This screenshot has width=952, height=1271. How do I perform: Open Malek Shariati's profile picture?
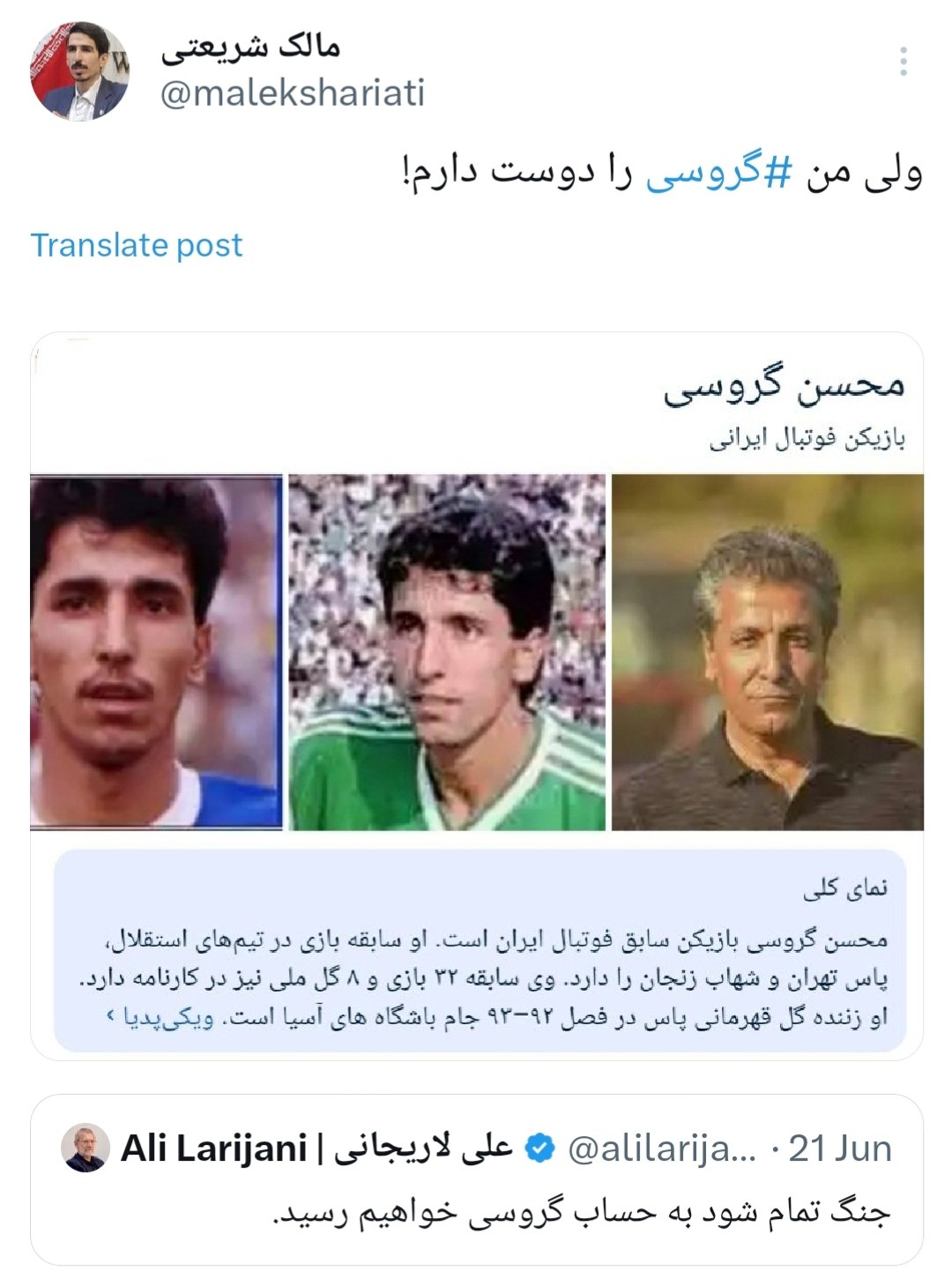(79, 71)
